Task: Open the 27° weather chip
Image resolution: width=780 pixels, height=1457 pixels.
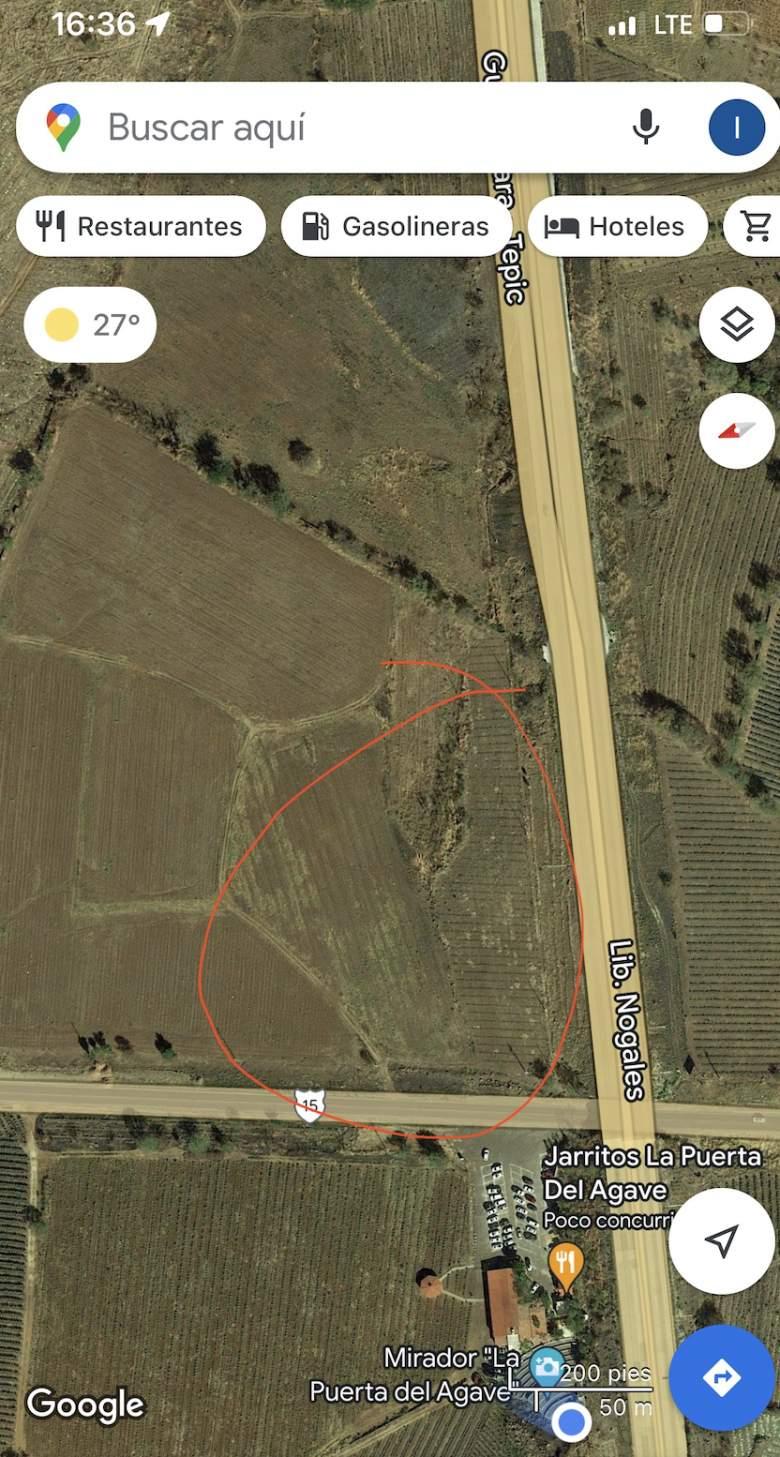Action: (90, 325)
